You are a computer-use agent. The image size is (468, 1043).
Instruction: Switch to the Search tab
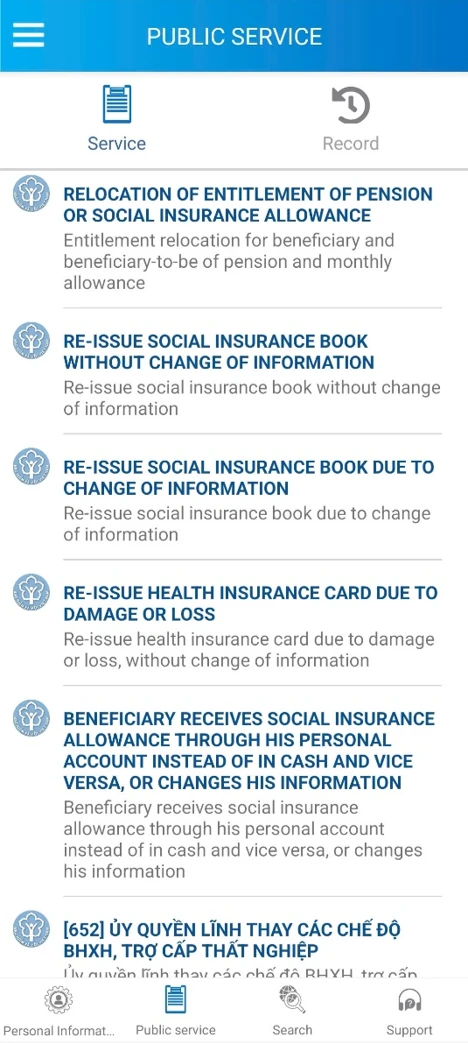pyautogui.click(x=292, y=1011)
